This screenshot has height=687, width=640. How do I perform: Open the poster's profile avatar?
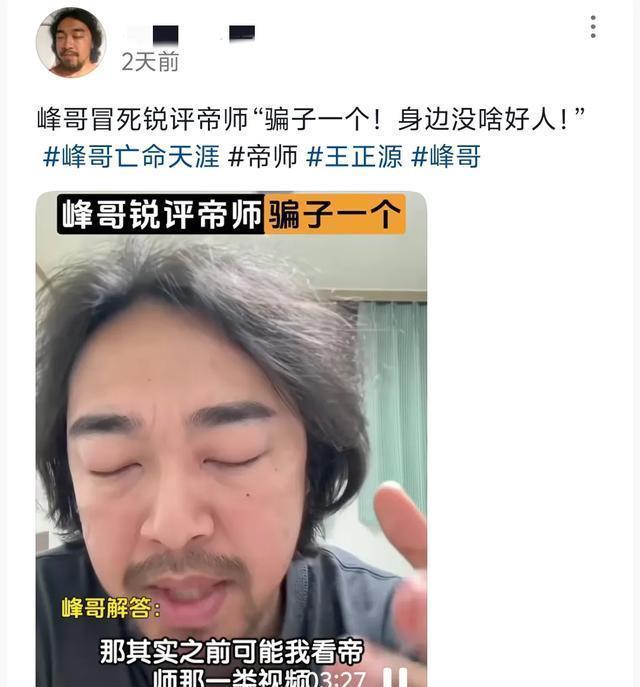[x=70, y=43]
